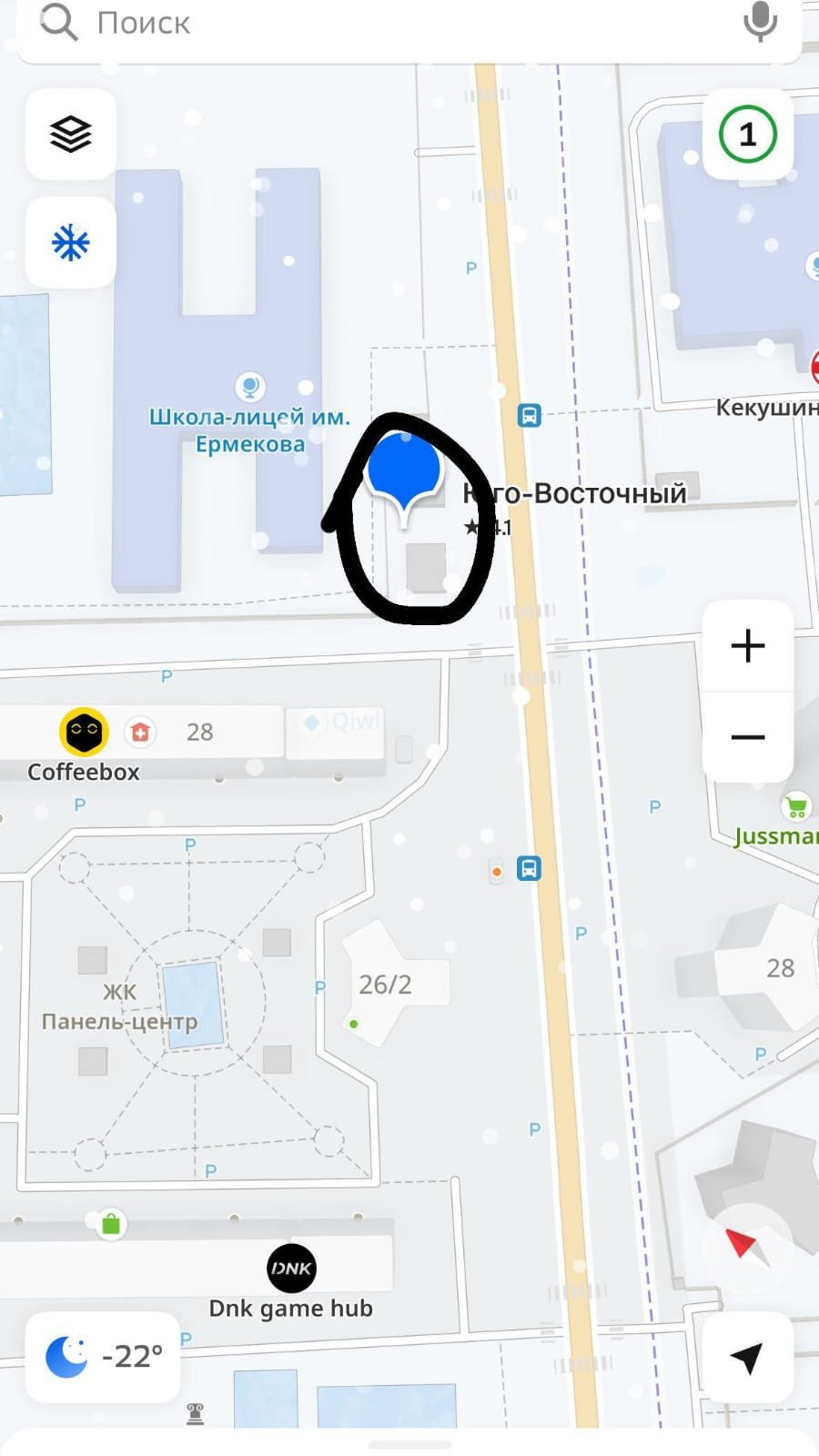
Task: Open the traffic score indicator
Action: 747,135
